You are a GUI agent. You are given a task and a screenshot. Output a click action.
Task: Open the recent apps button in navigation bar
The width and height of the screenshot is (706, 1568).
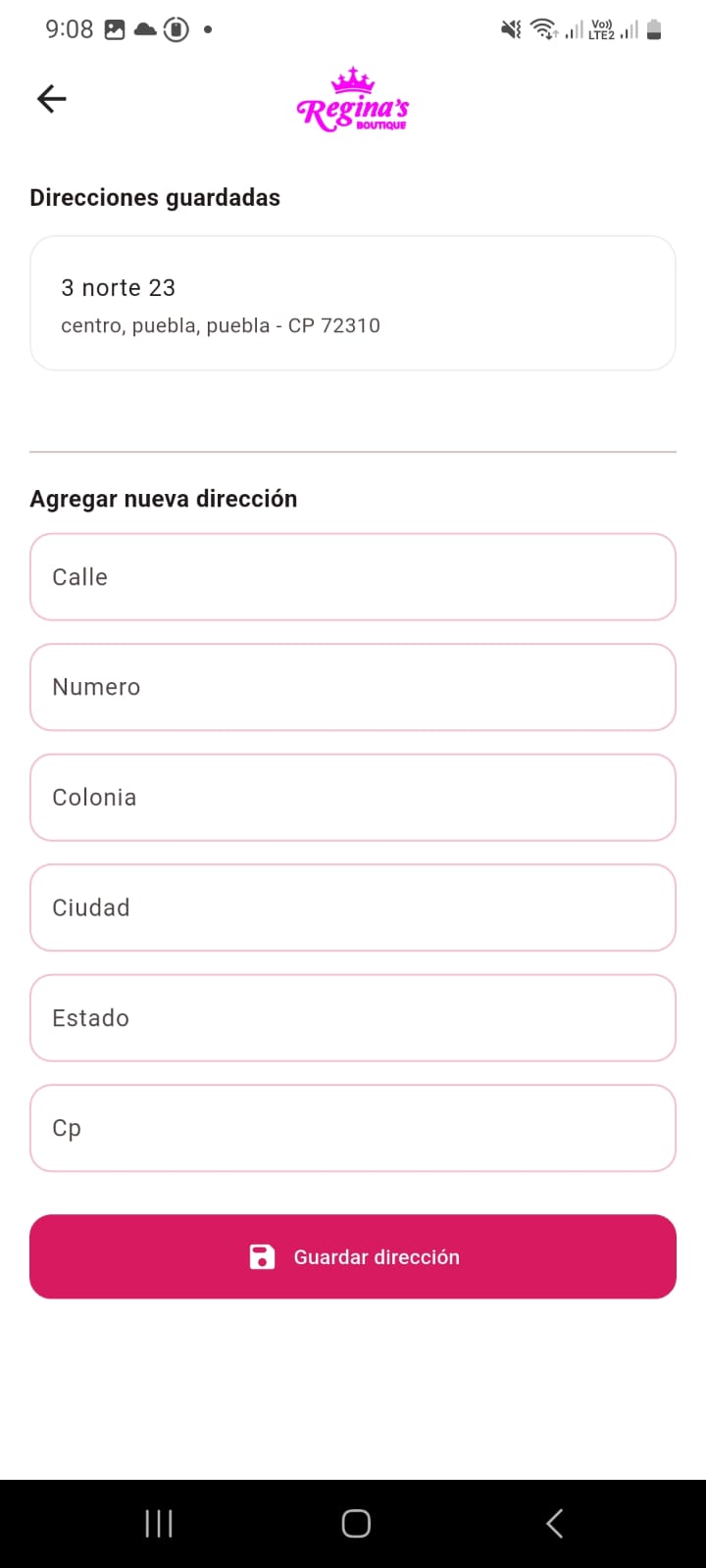(158, 1522)
